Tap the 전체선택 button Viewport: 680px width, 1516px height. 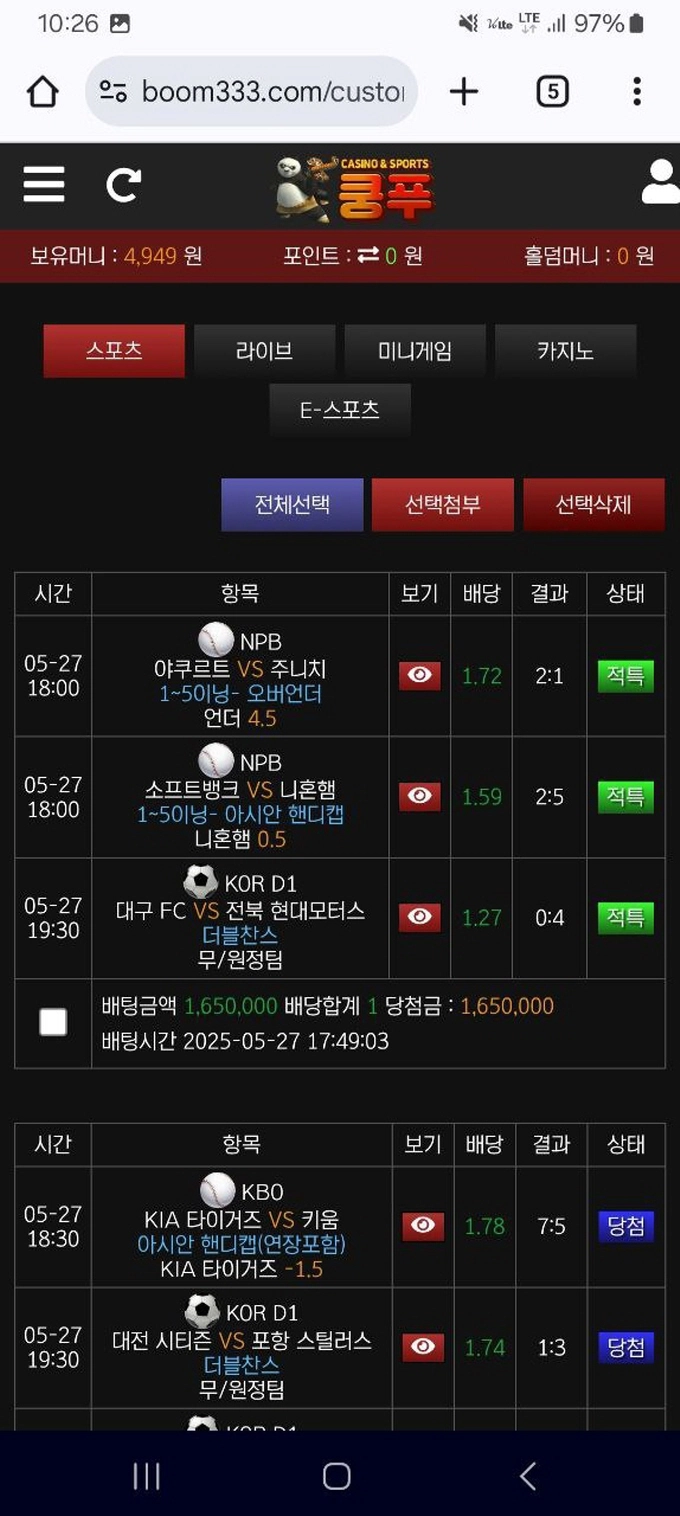(x=292, y=504)
